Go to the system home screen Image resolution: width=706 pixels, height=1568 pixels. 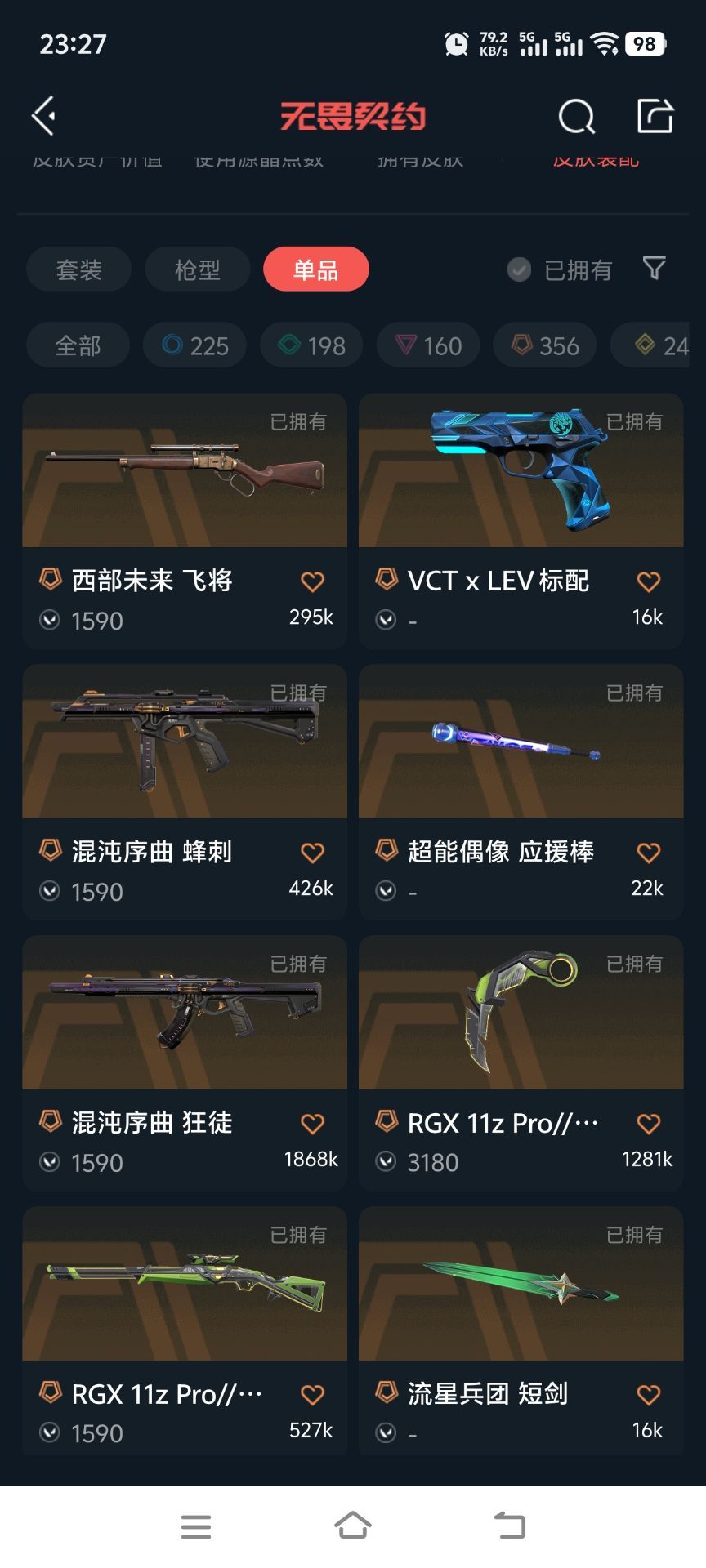pos(353,1526)
